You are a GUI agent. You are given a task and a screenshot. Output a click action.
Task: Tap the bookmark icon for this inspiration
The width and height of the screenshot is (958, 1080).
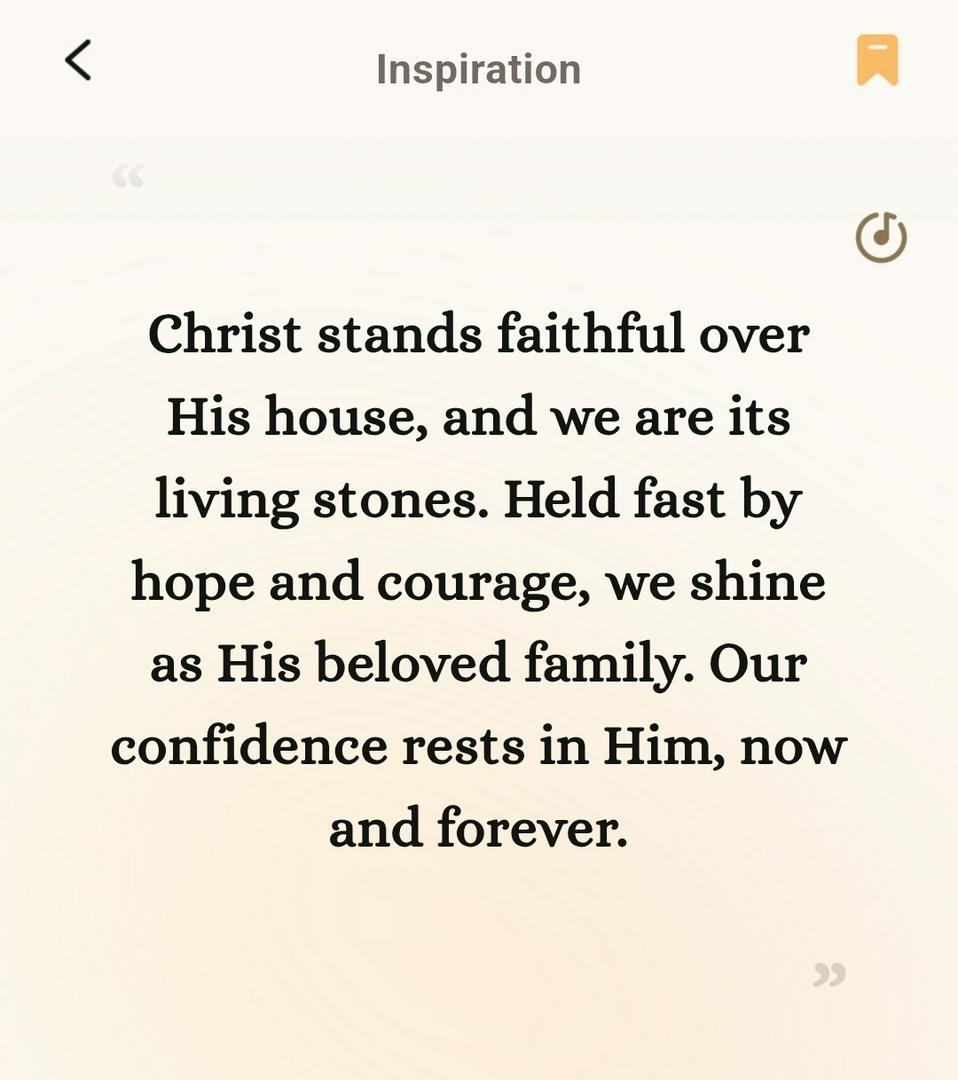[877, 61]
